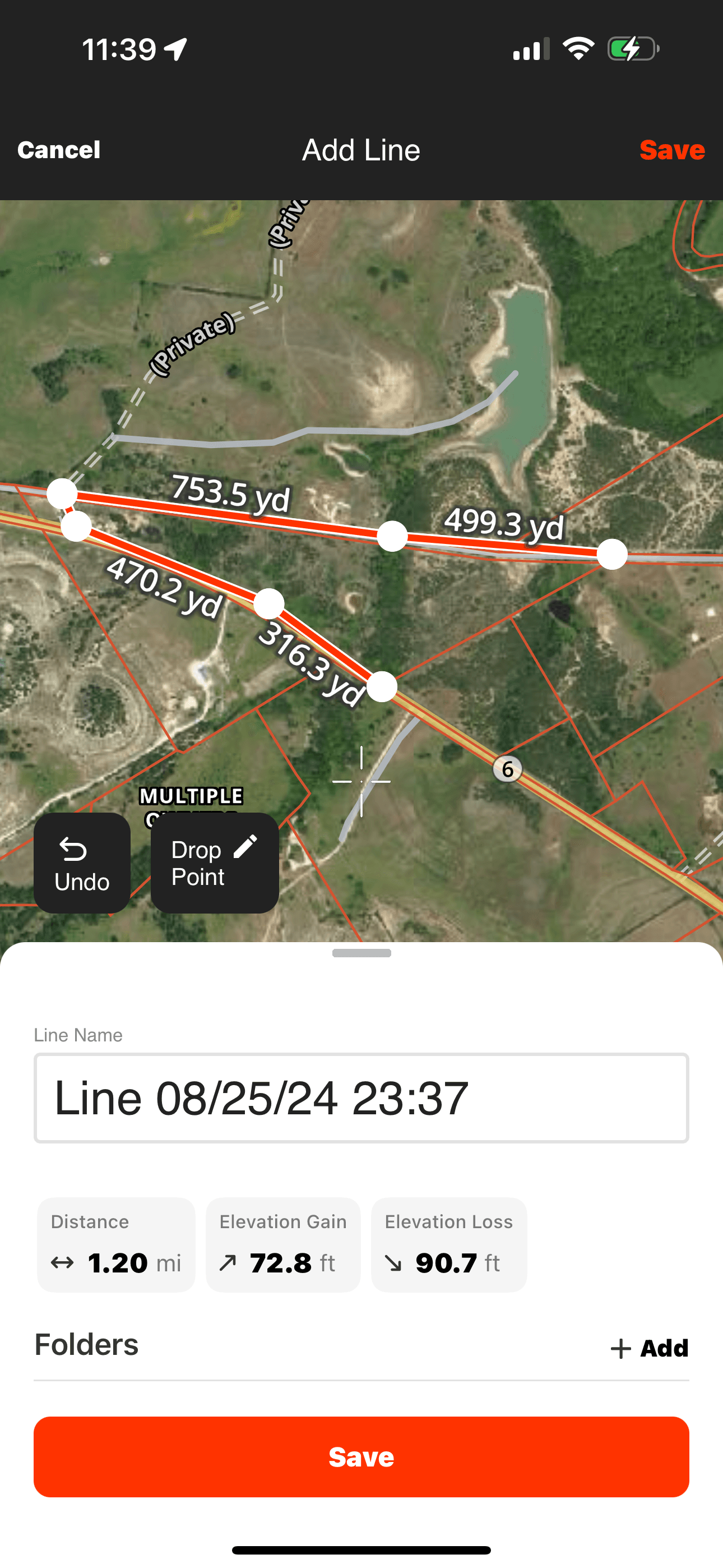This screenshot has width=723, height=1568.
Task: Add the line to a folder
Action: click(x=650, y=1348)
